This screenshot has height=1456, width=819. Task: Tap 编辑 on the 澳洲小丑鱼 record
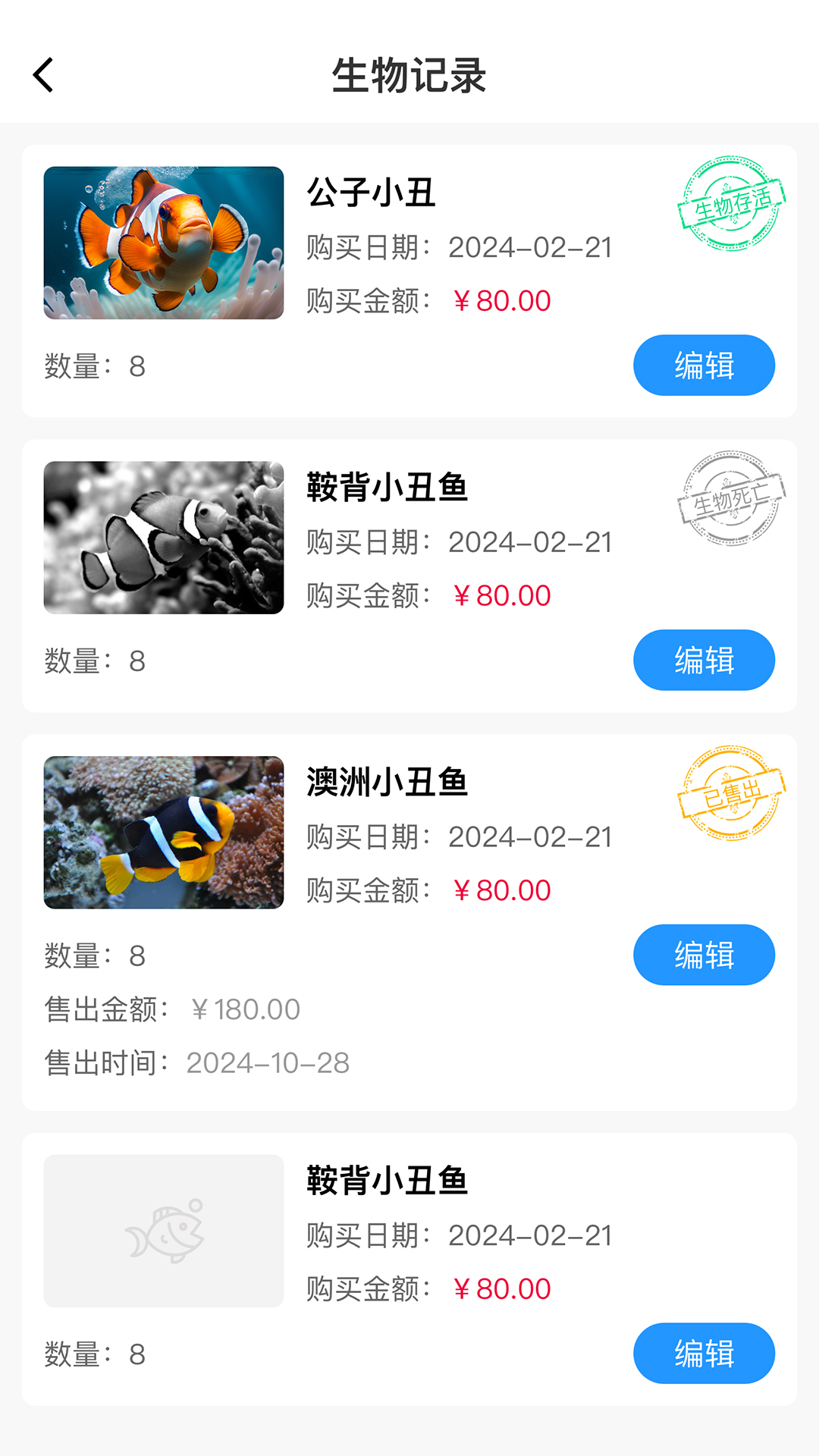[x=704, y=955]
